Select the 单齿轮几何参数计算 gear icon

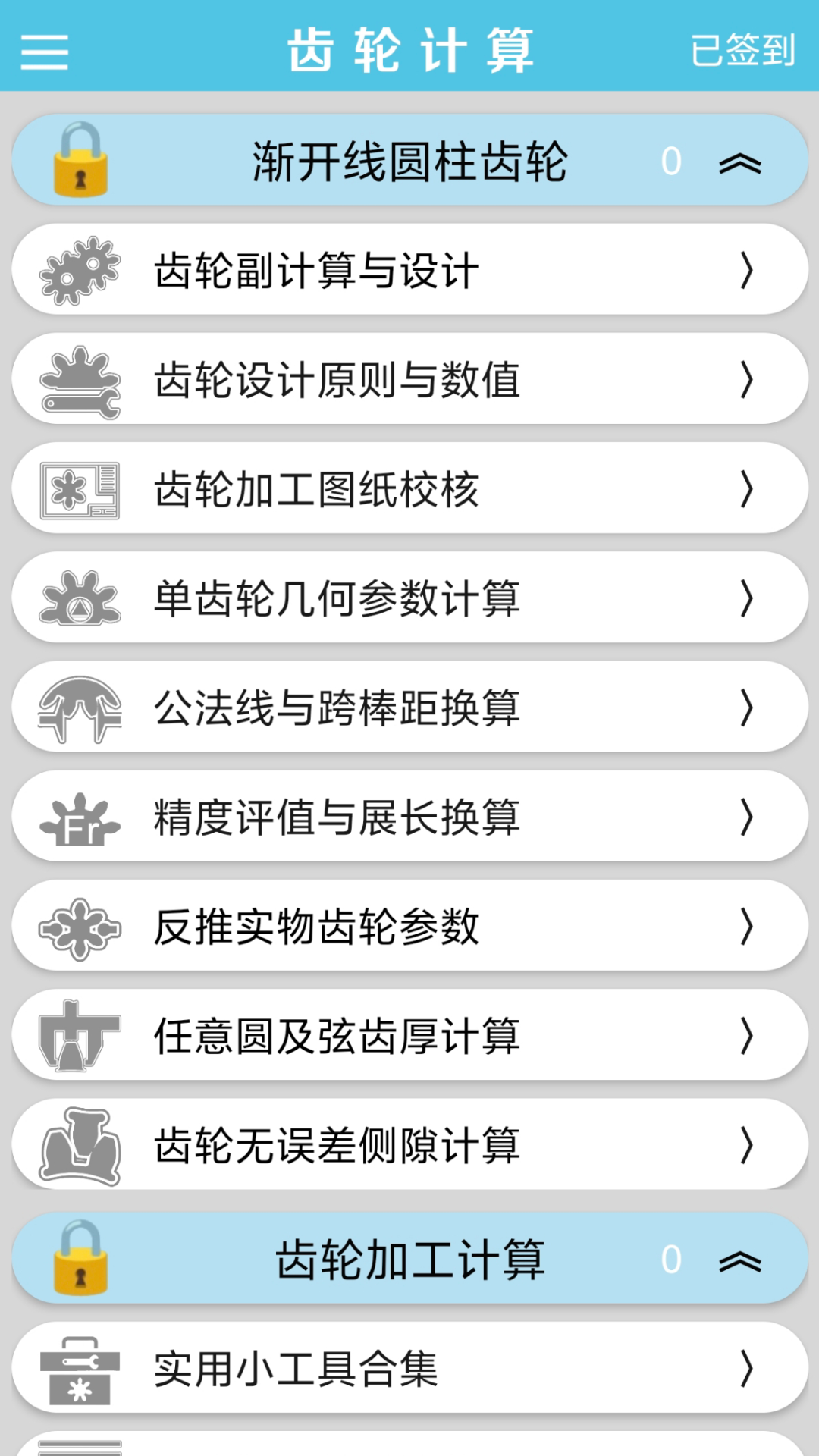point(79,598)
